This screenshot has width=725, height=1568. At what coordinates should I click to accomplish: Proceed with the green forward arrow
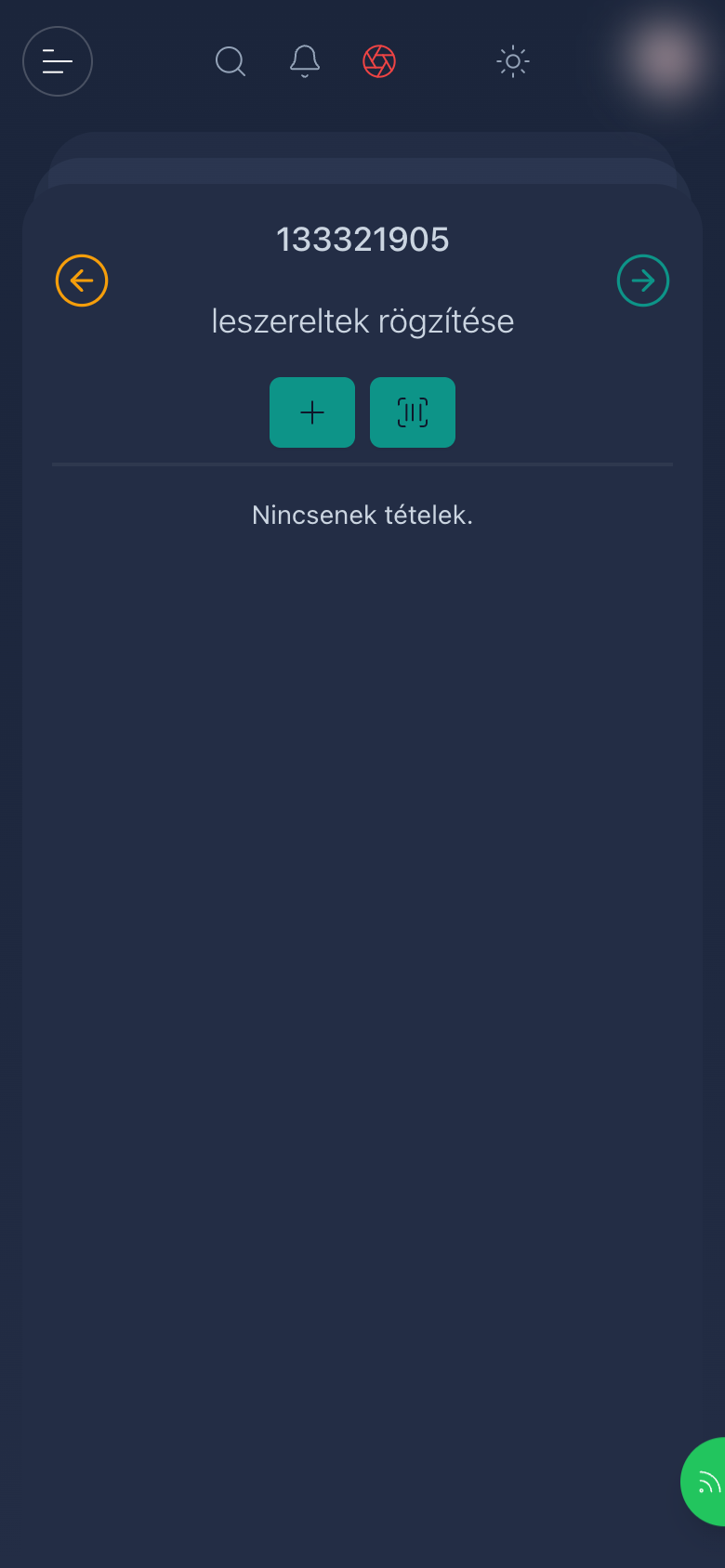pyautogui.click(x=643, y=281)
